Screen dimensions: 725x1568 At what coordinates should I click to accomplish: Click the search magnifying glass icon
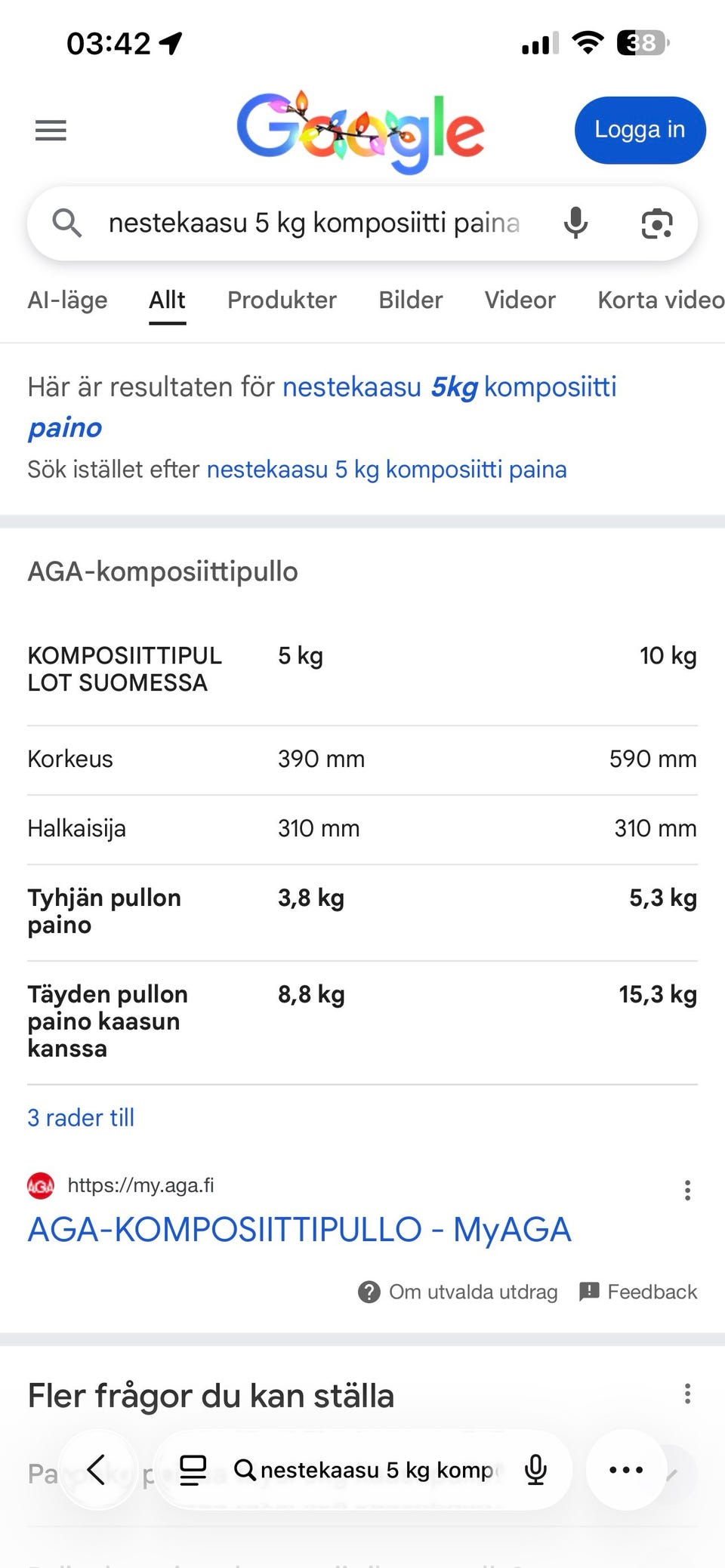click(66, 223)
